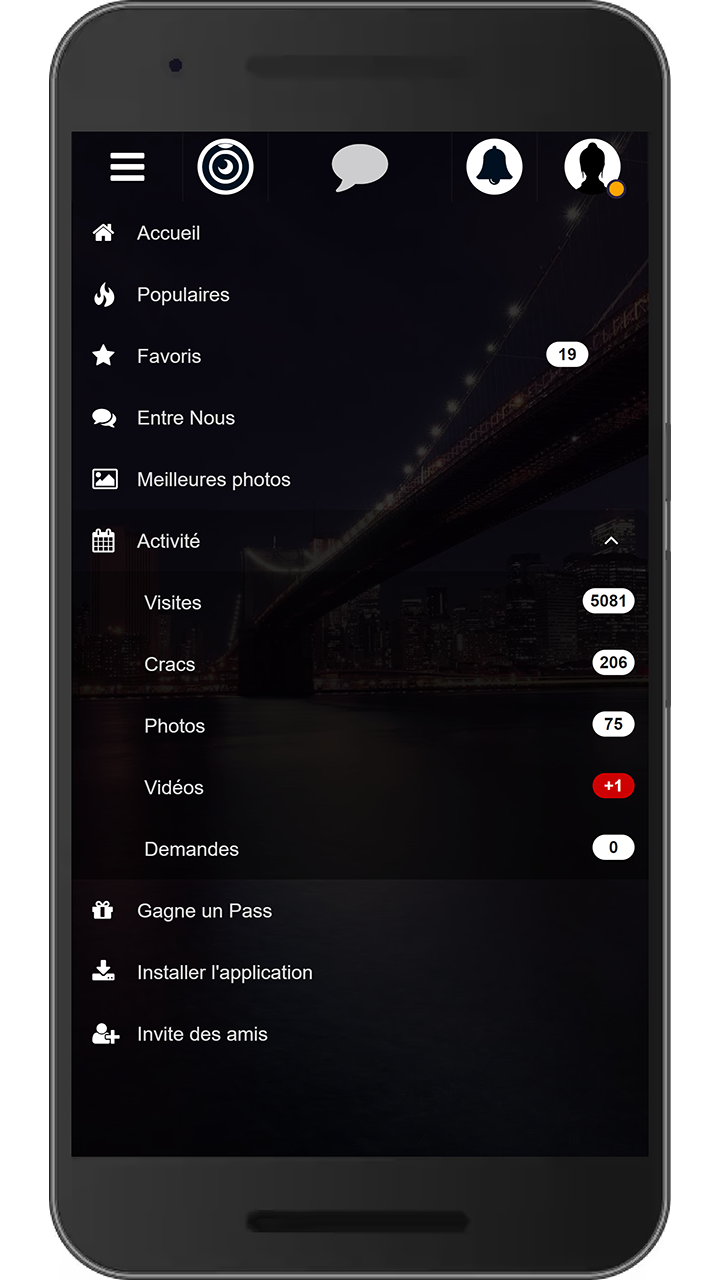Open Favoris list
Screen dimensions: 720x1280
[169, 356]
